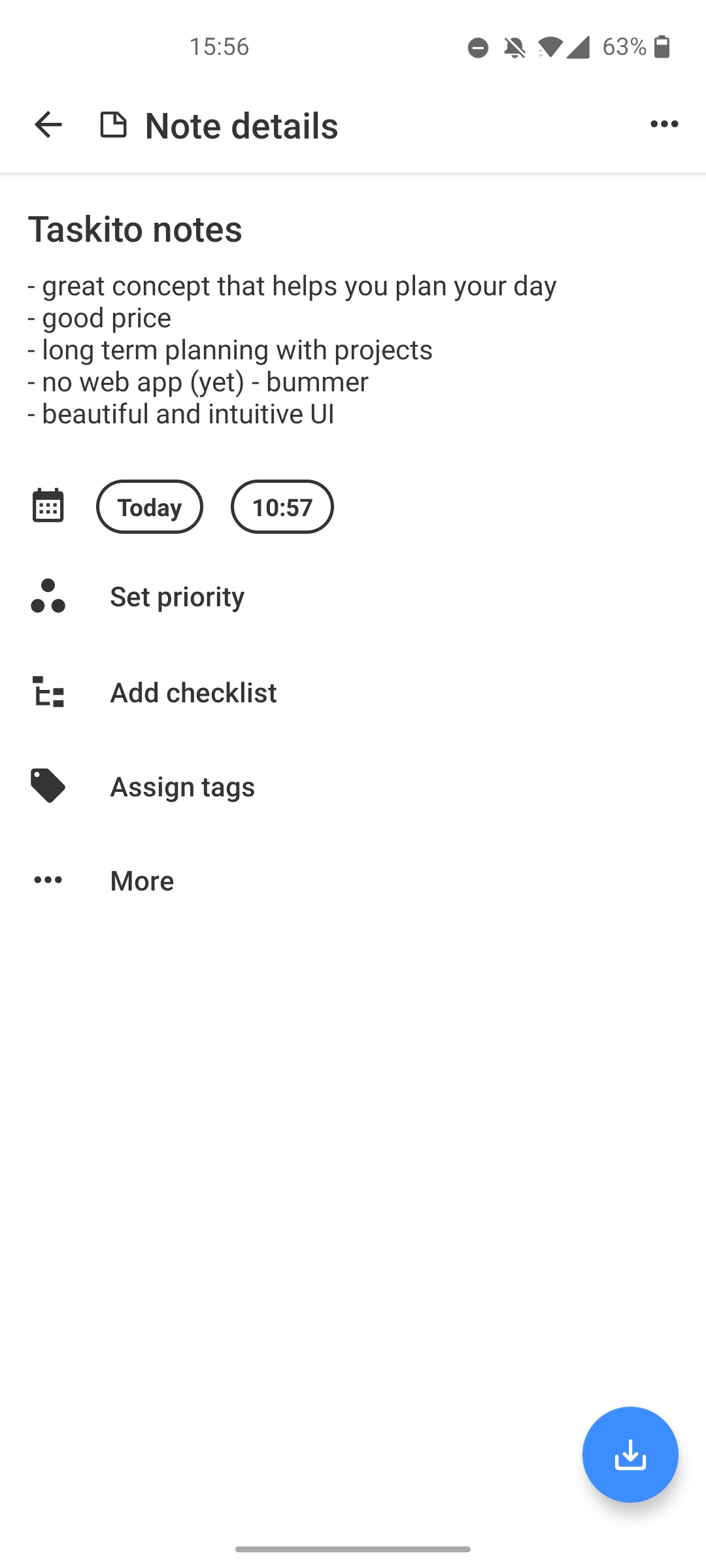Select Assign tags
Image resolution: width=706 pixels, height=1568 pixels.
coord(182,786)
